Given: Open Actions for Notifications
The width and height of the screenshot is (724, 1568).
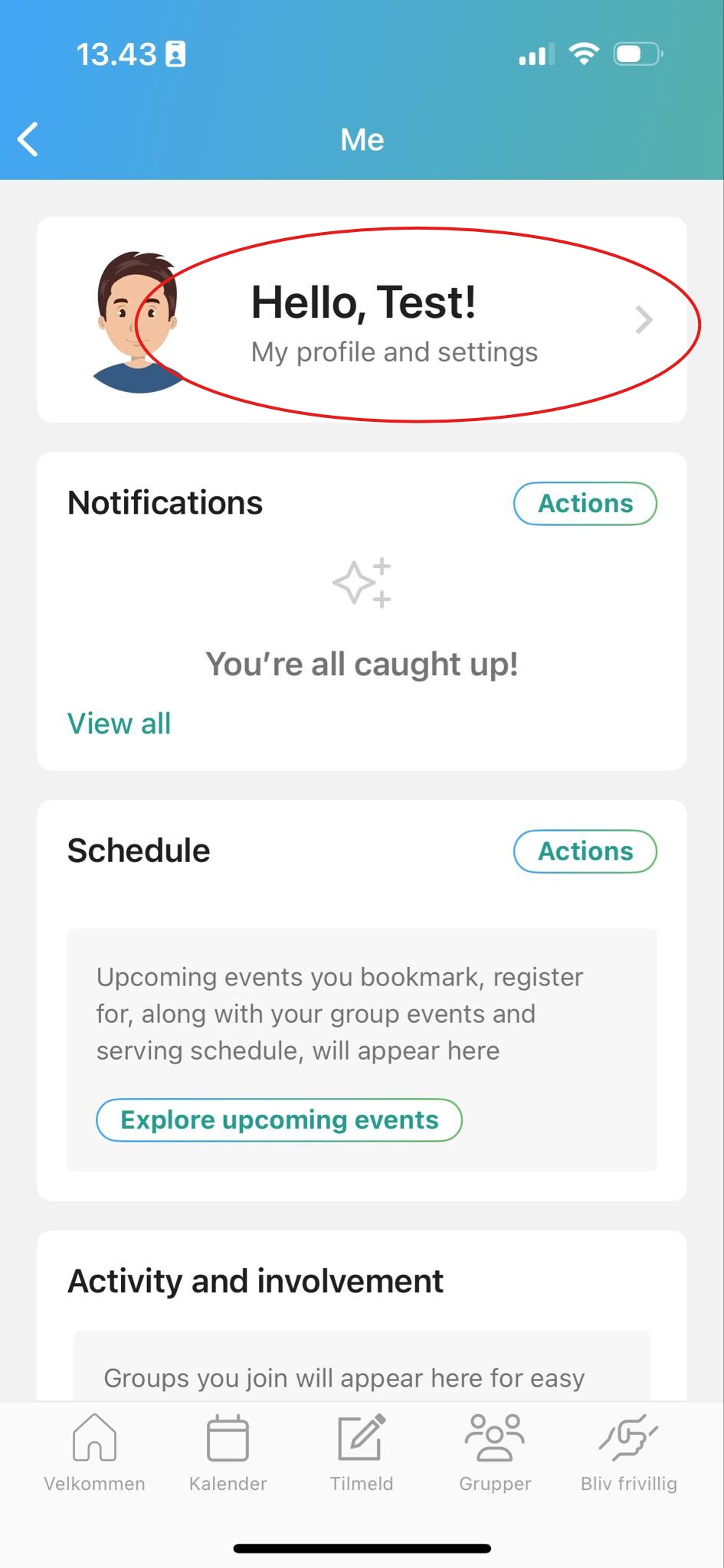Looking at the screenshot, I should click(x=585, y=504).
